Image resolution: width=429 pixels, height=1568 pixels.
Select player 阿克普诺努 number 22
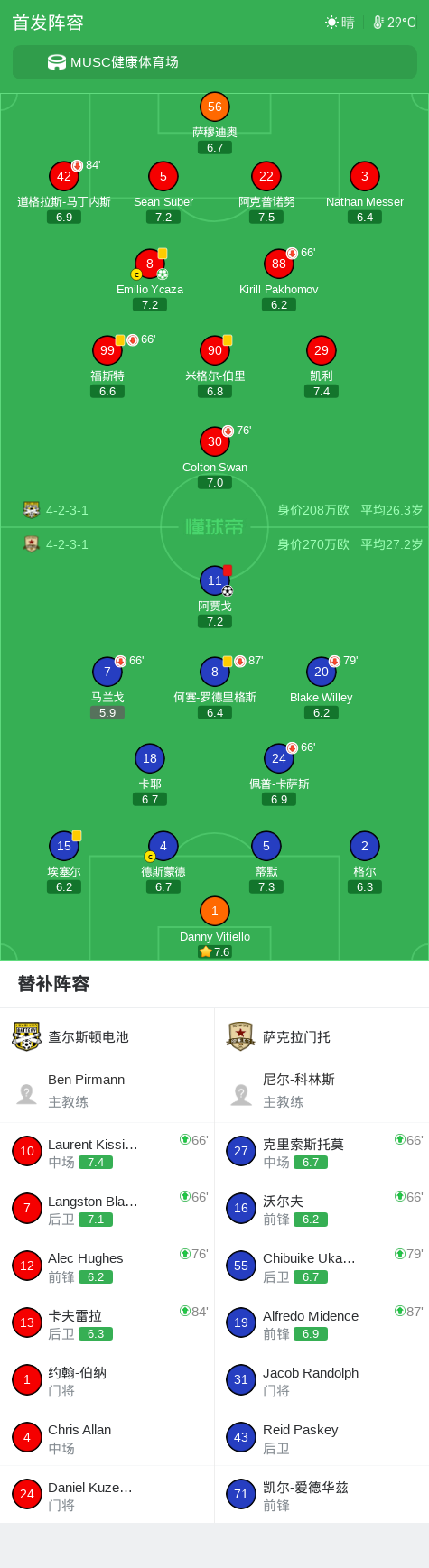(x=266, y=191)
